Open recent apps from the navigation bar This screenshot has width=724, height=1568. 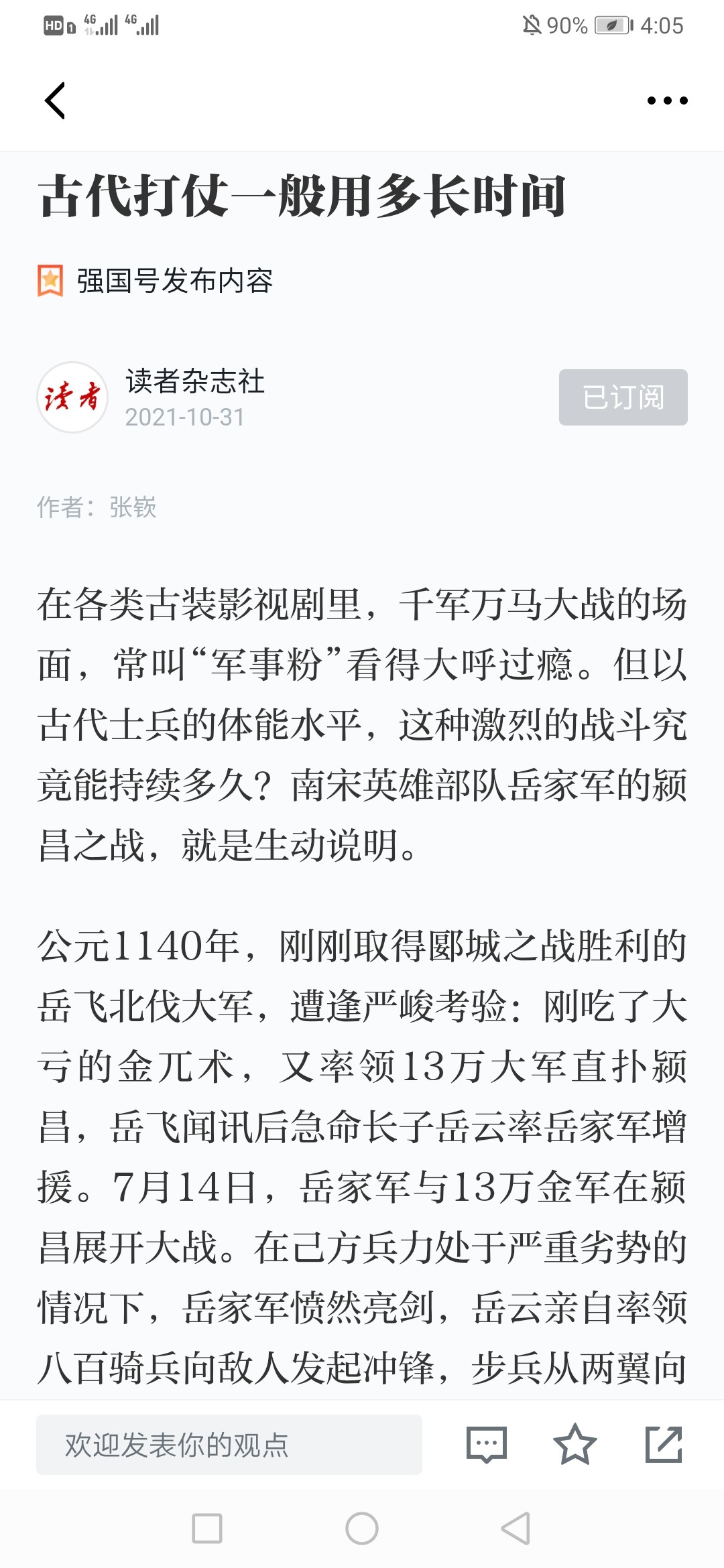[207, 1528]
